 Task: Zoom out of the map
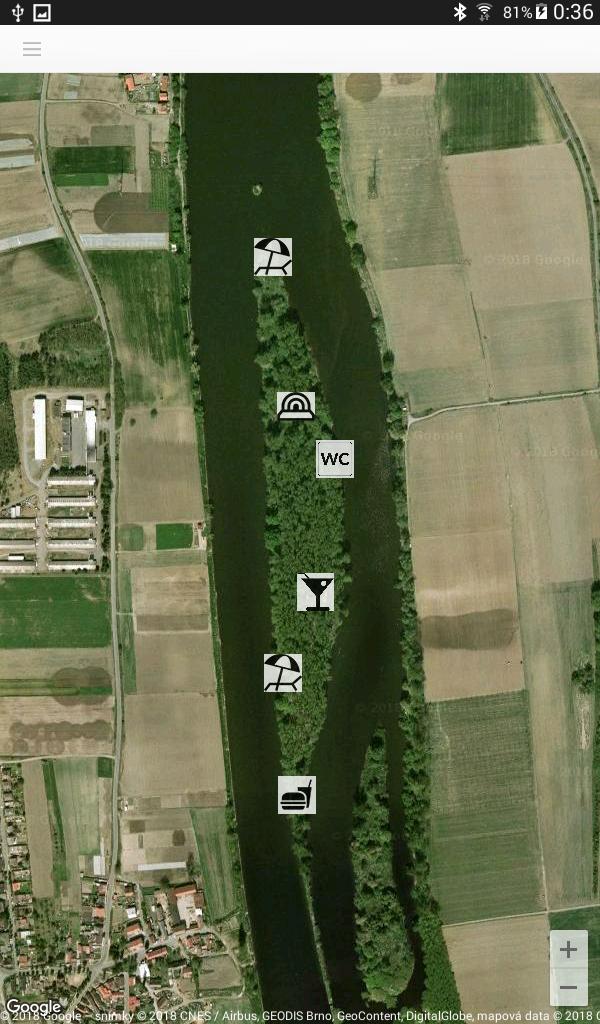pos(568,988)
